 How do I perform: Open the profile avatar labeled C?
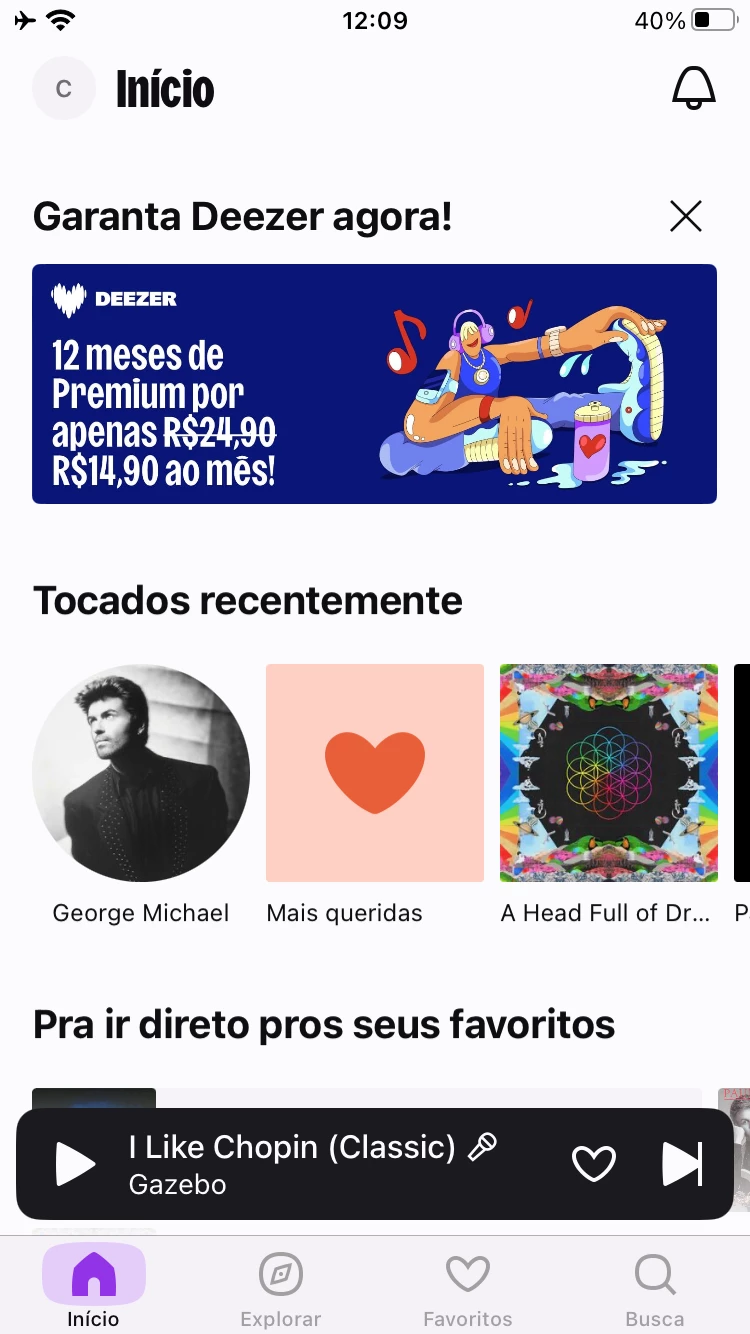pyautogui.click(x=64, y=89)
